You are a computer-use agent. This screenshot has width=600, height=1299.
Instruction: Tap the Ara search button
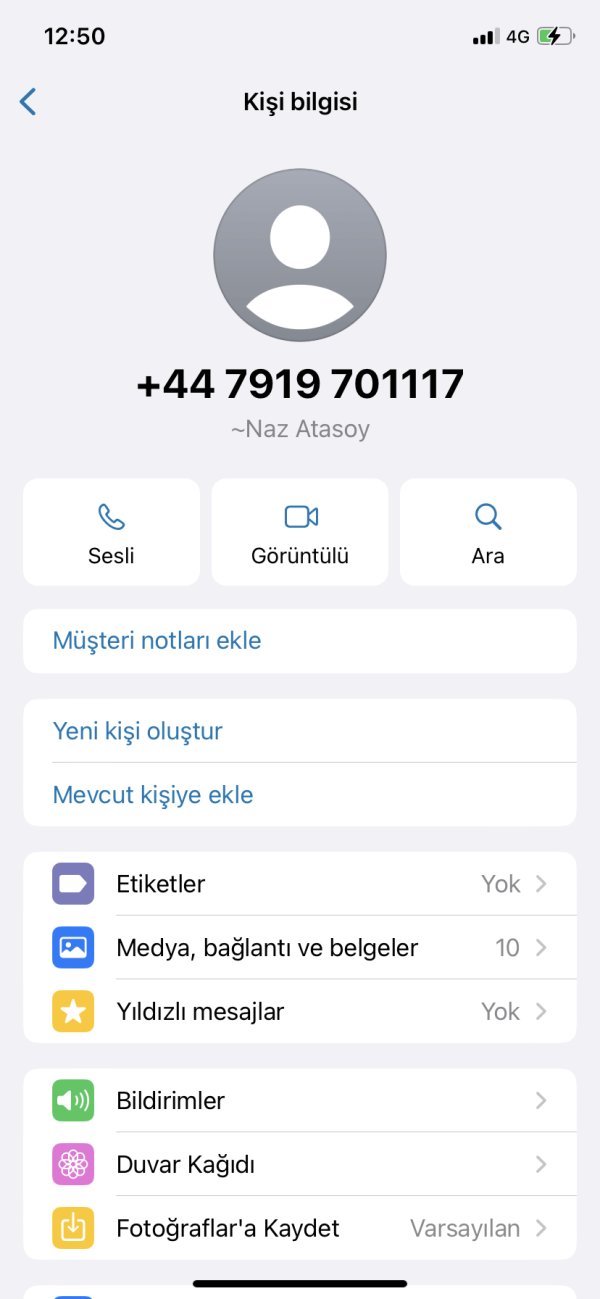click(x=488, y=532)
